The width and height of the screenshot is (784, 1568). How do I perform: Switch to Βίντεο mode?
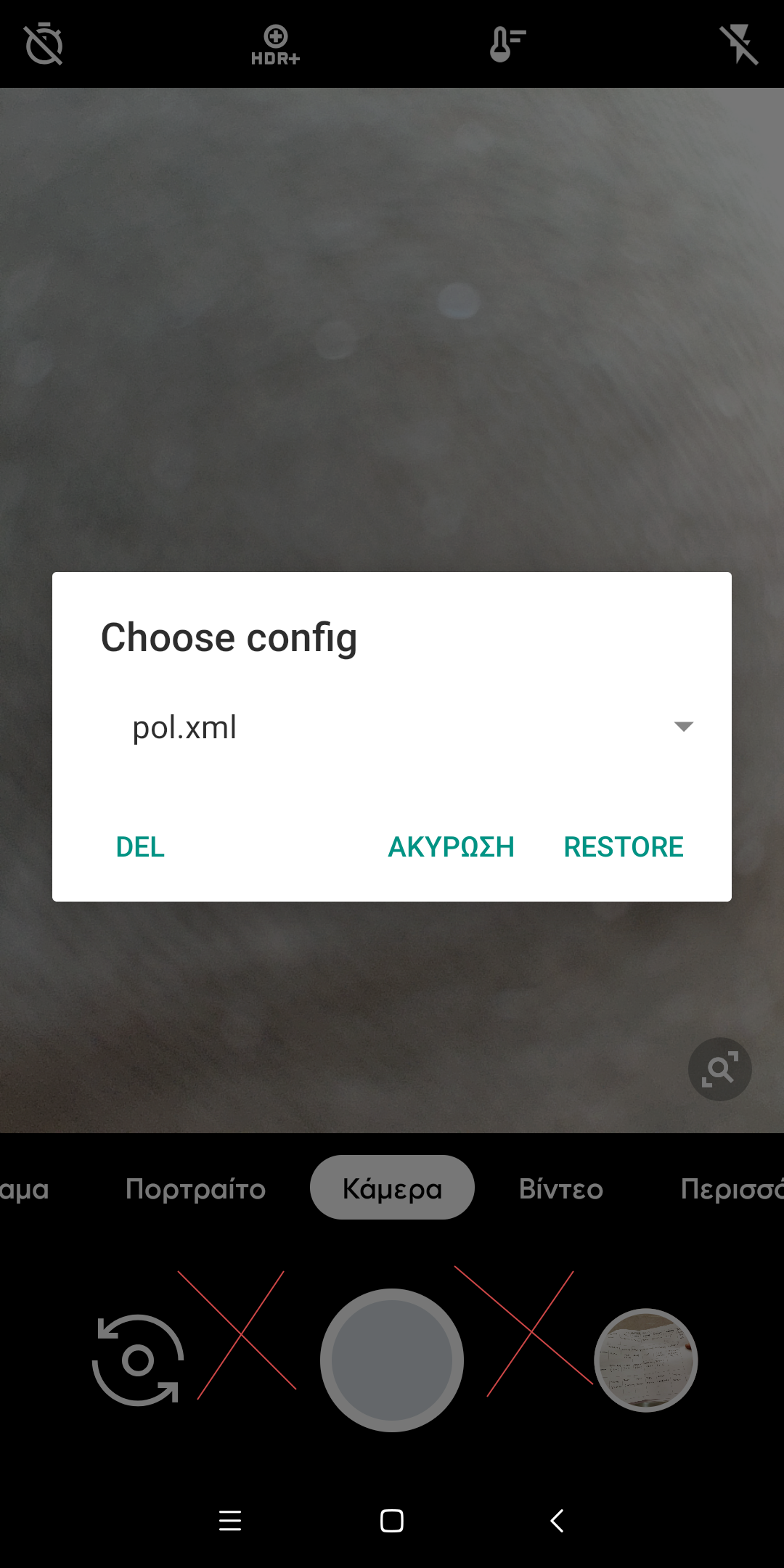[560, 1189]
